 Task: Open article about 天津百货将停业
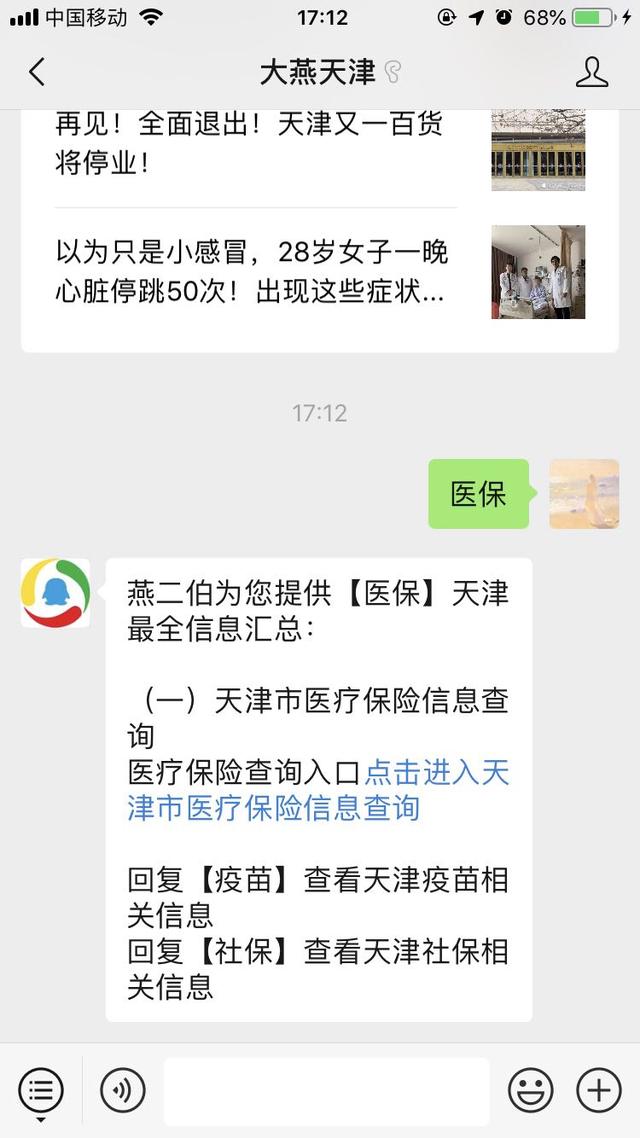[250, 142]
